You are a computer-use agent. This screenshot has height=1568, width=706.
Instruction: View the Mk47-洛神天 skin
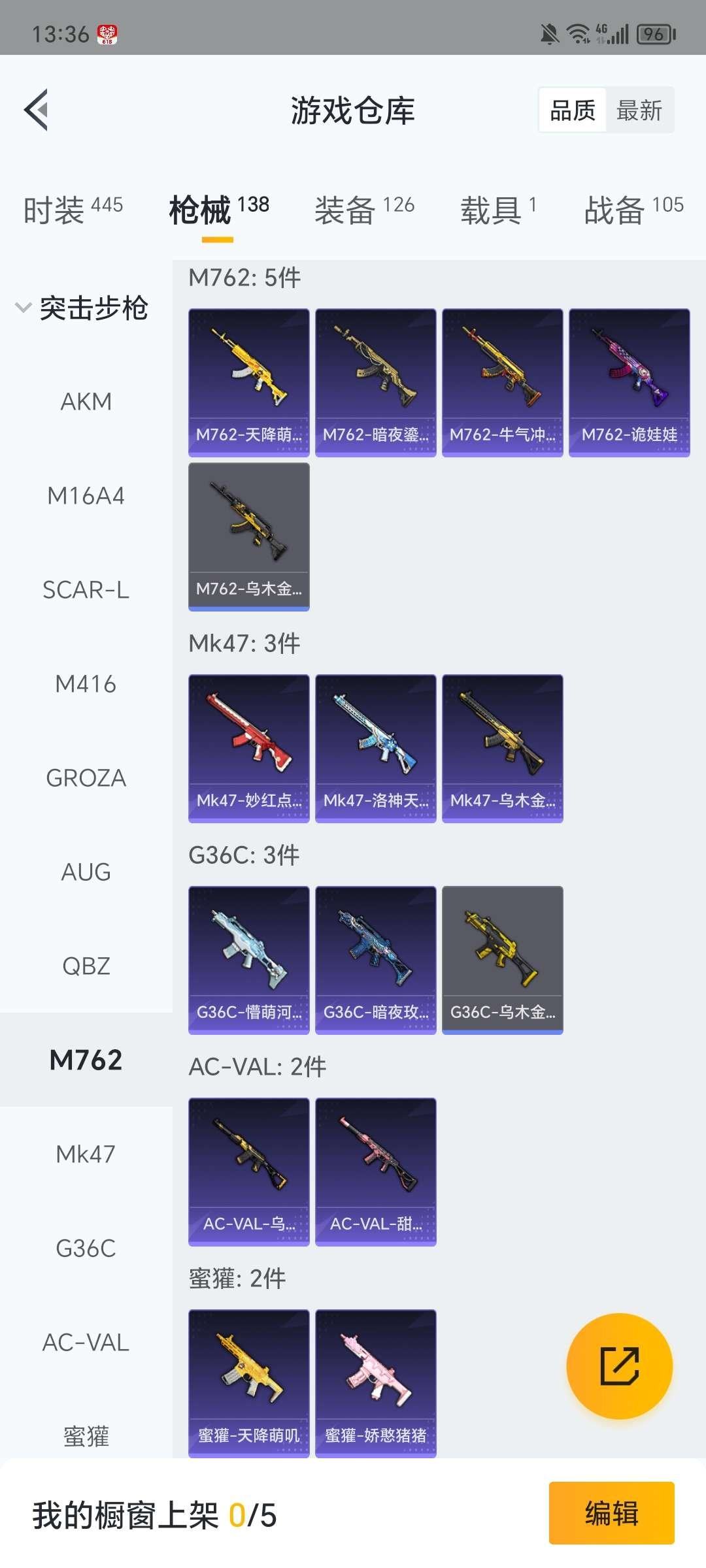375,748
